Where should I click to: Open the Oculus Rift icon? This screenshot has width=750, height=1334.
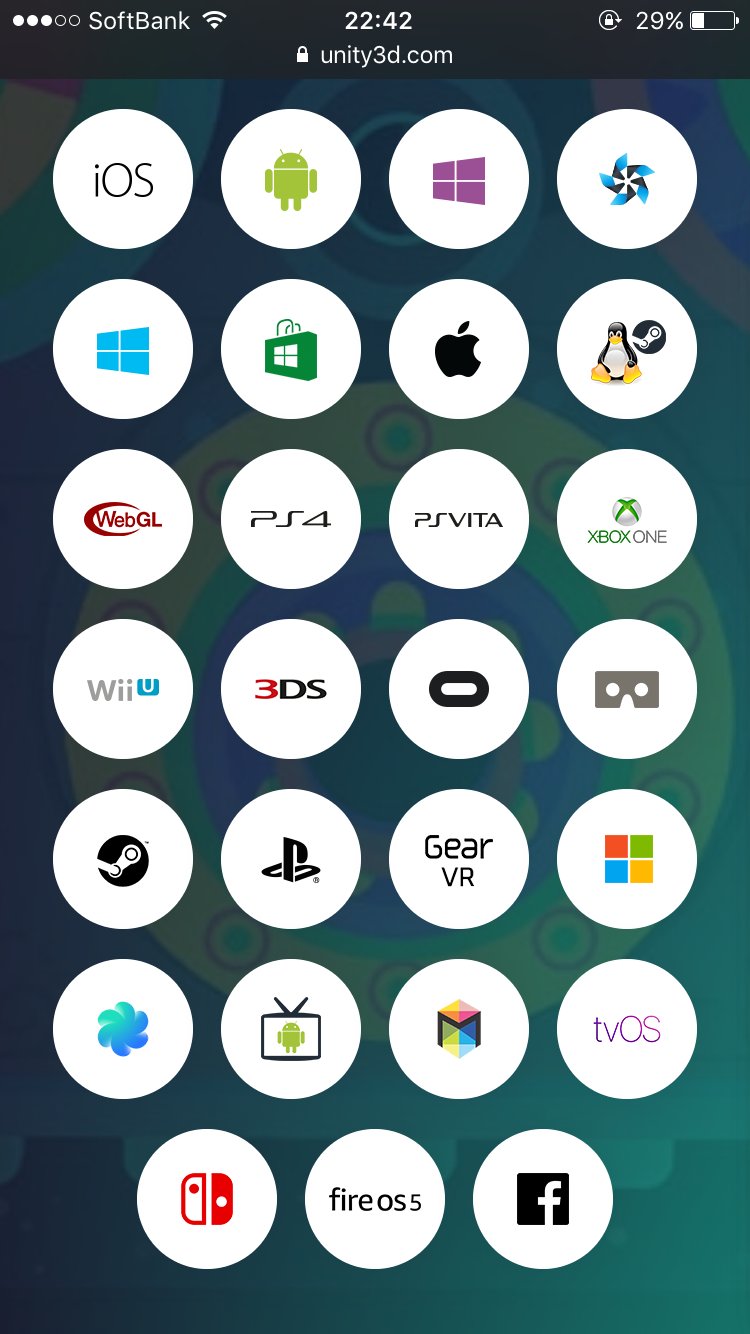coord(459,689)
